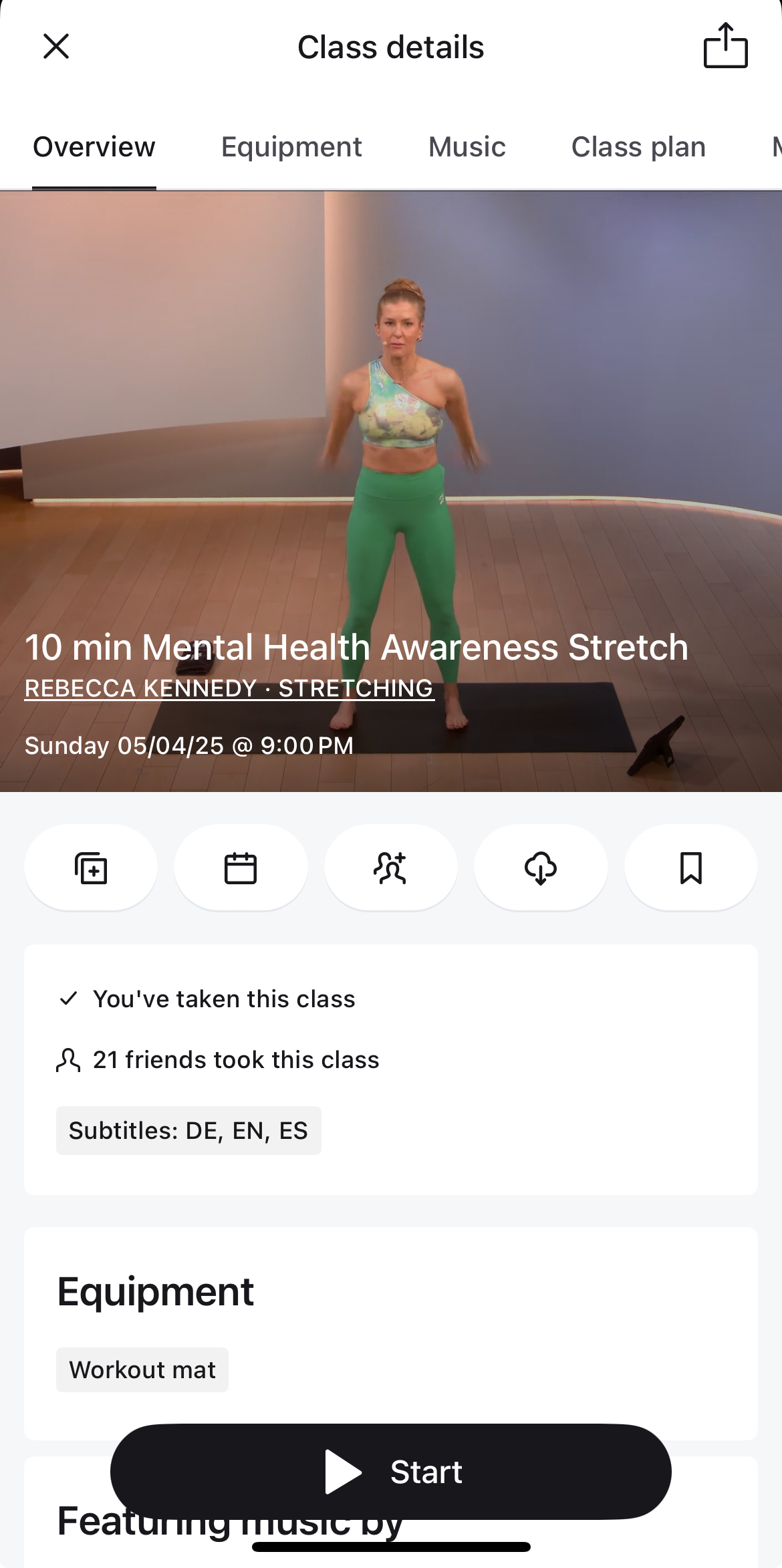Add this class to a stack
The image size is (782, 1568).
pos(91,868)
